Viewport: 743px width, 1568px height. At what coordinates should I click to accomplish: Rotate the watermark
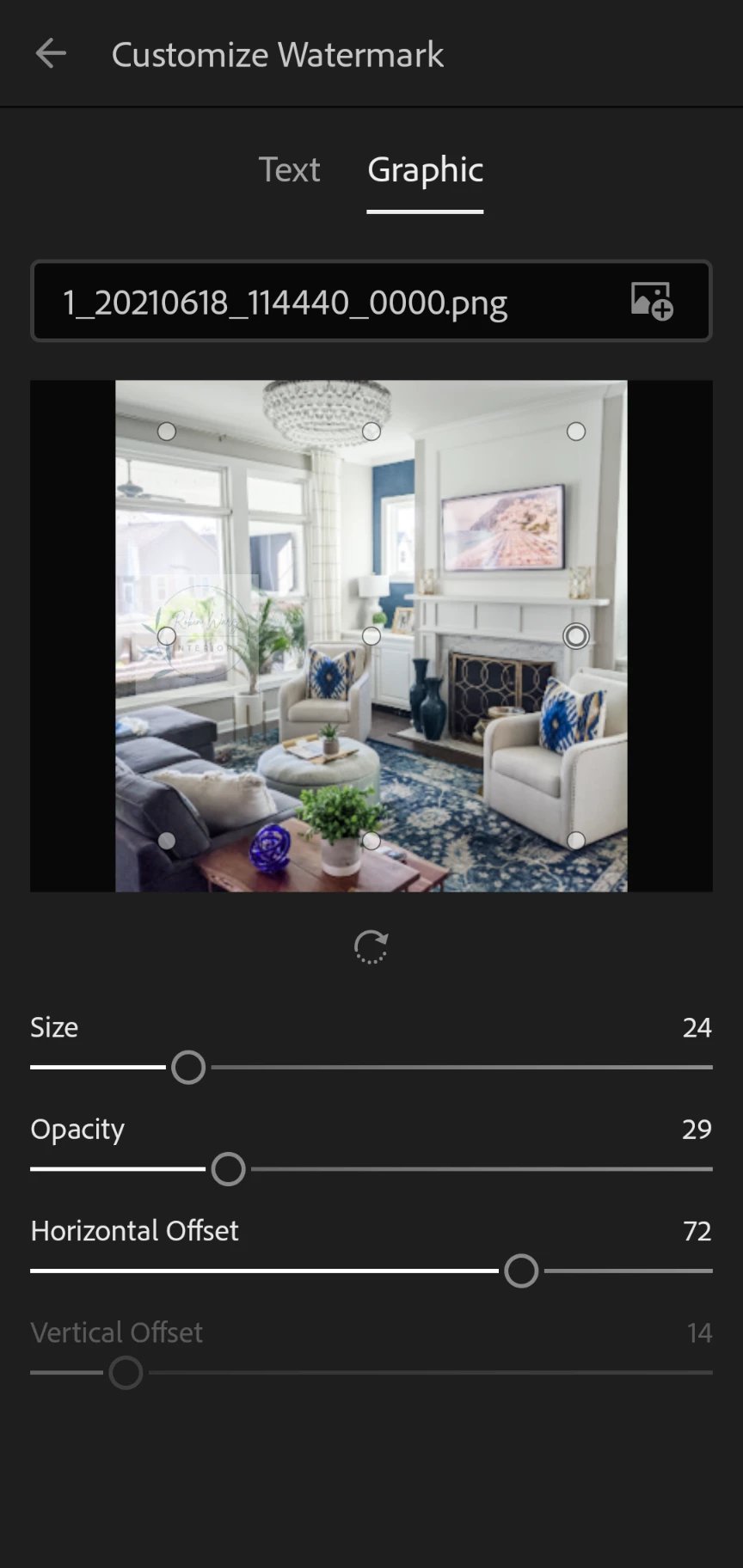tap(371, 946)
